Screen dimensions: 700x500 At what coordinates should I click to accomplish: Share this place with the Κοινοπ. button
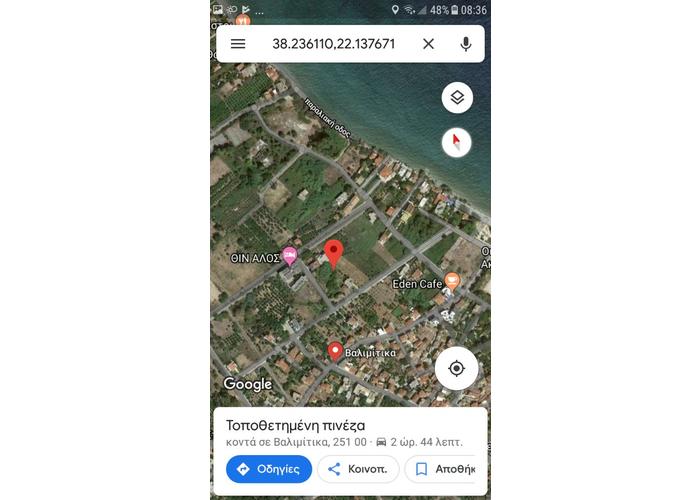(x=357, y=468)
